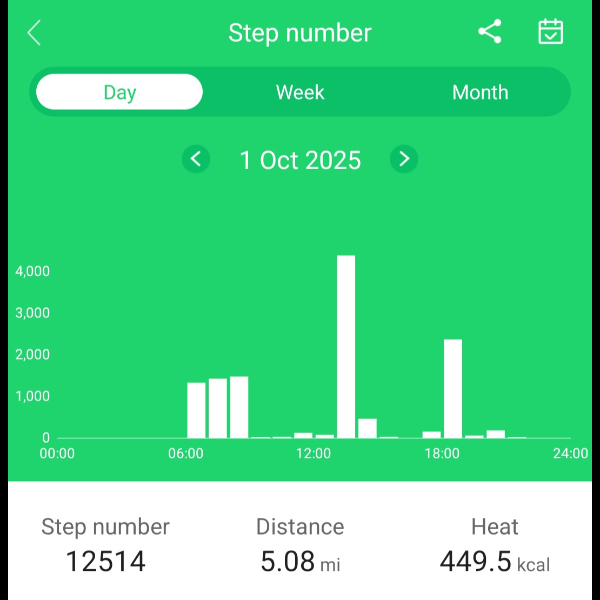Switch to the Week tab
The width and height of the screenshot is (600, 600).
click(x=300, y=92)
